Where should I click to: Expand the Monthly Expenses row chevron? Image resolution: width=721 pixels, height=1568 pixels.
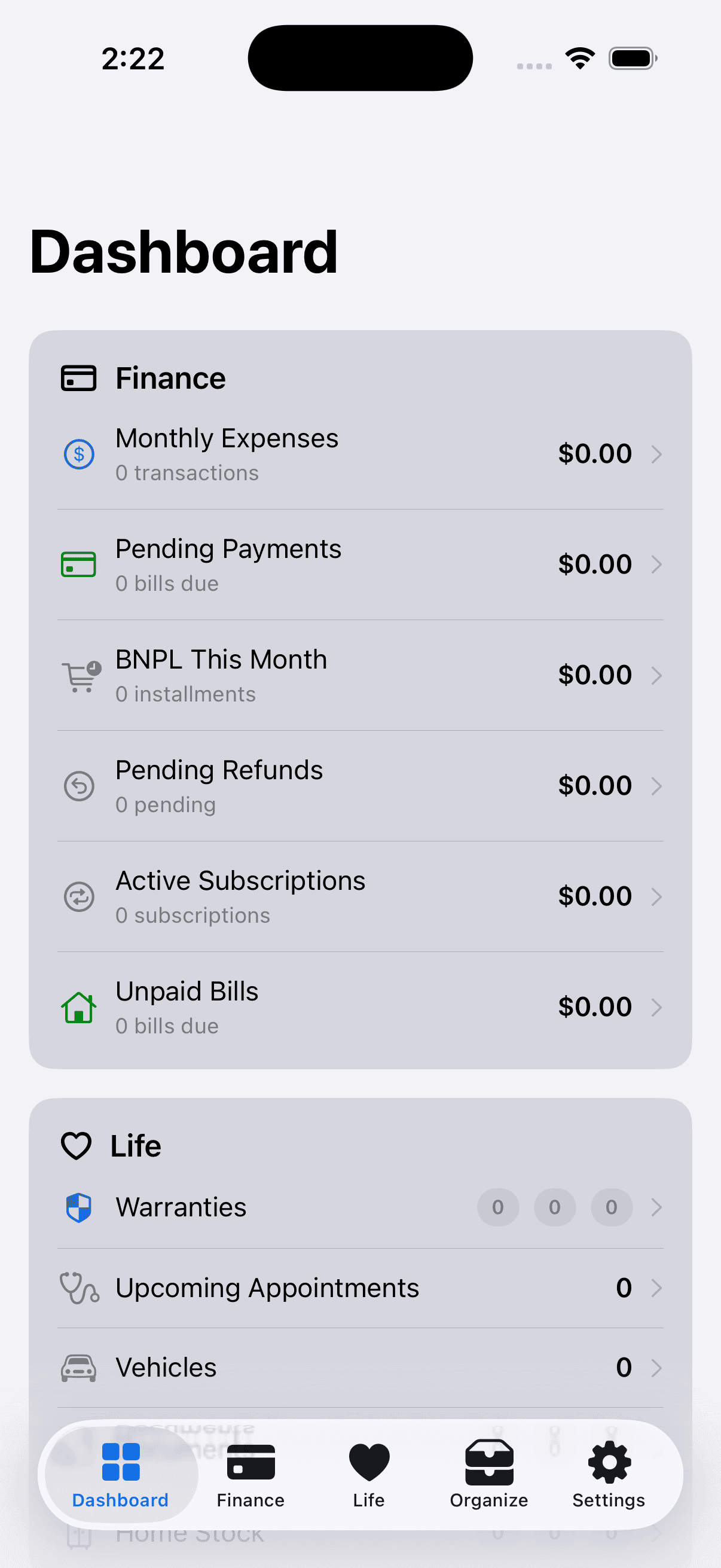(658, 453)
